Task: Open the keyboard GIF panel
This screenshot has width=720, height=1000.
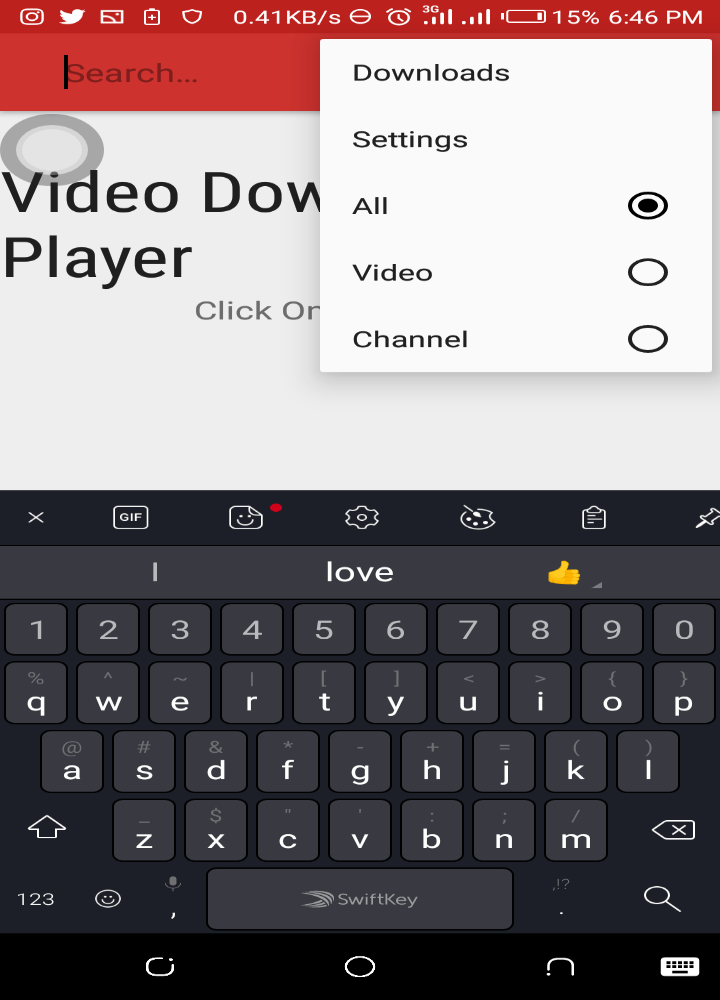Action: point(131,517)
